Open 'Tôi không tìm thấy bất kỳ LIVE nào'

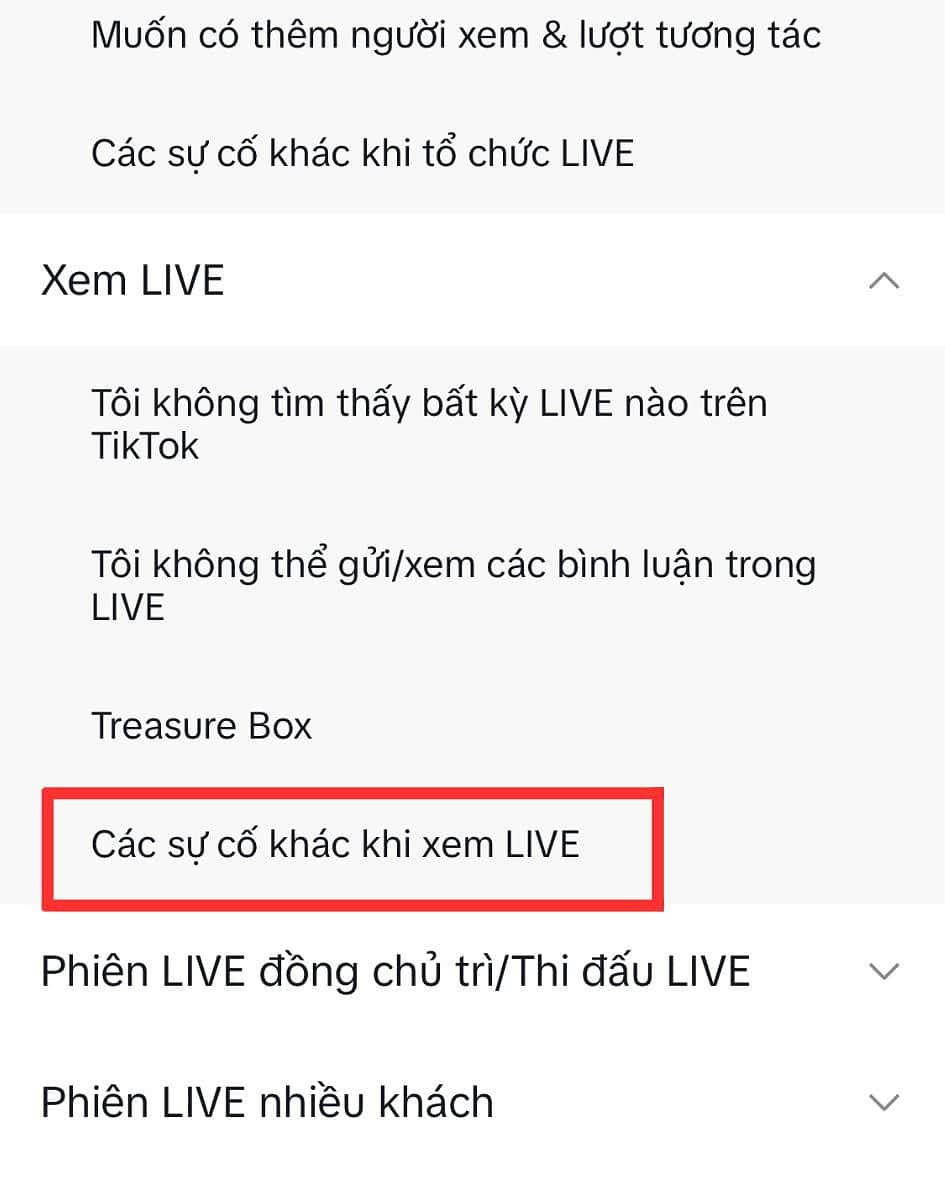point(429,424)
